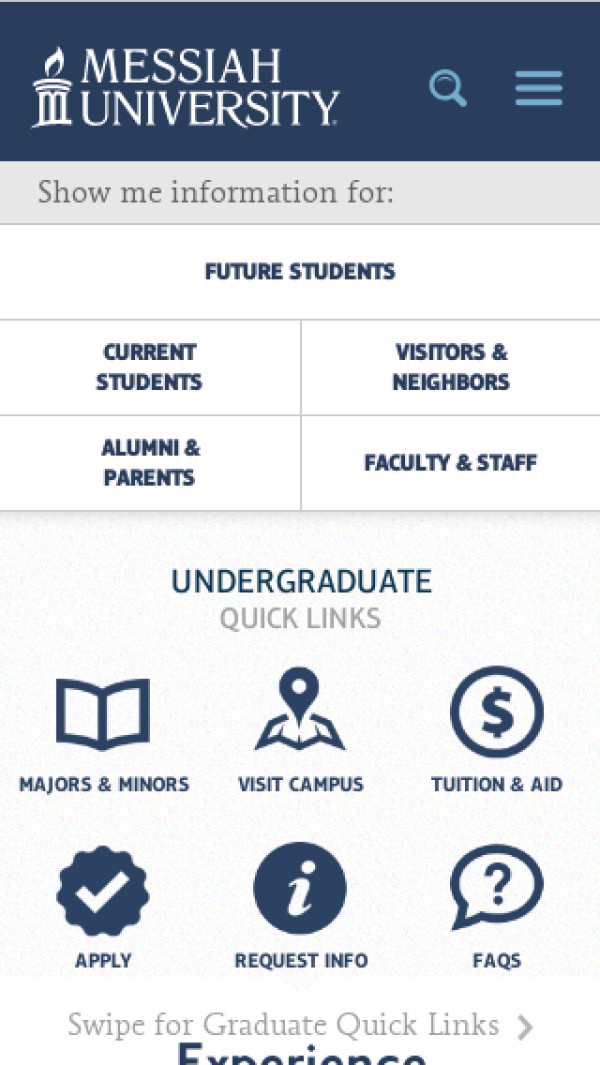Select Faculty & Staff
Image resolution: width=600 pixels, height=1065 pixels.
(451, 462)
